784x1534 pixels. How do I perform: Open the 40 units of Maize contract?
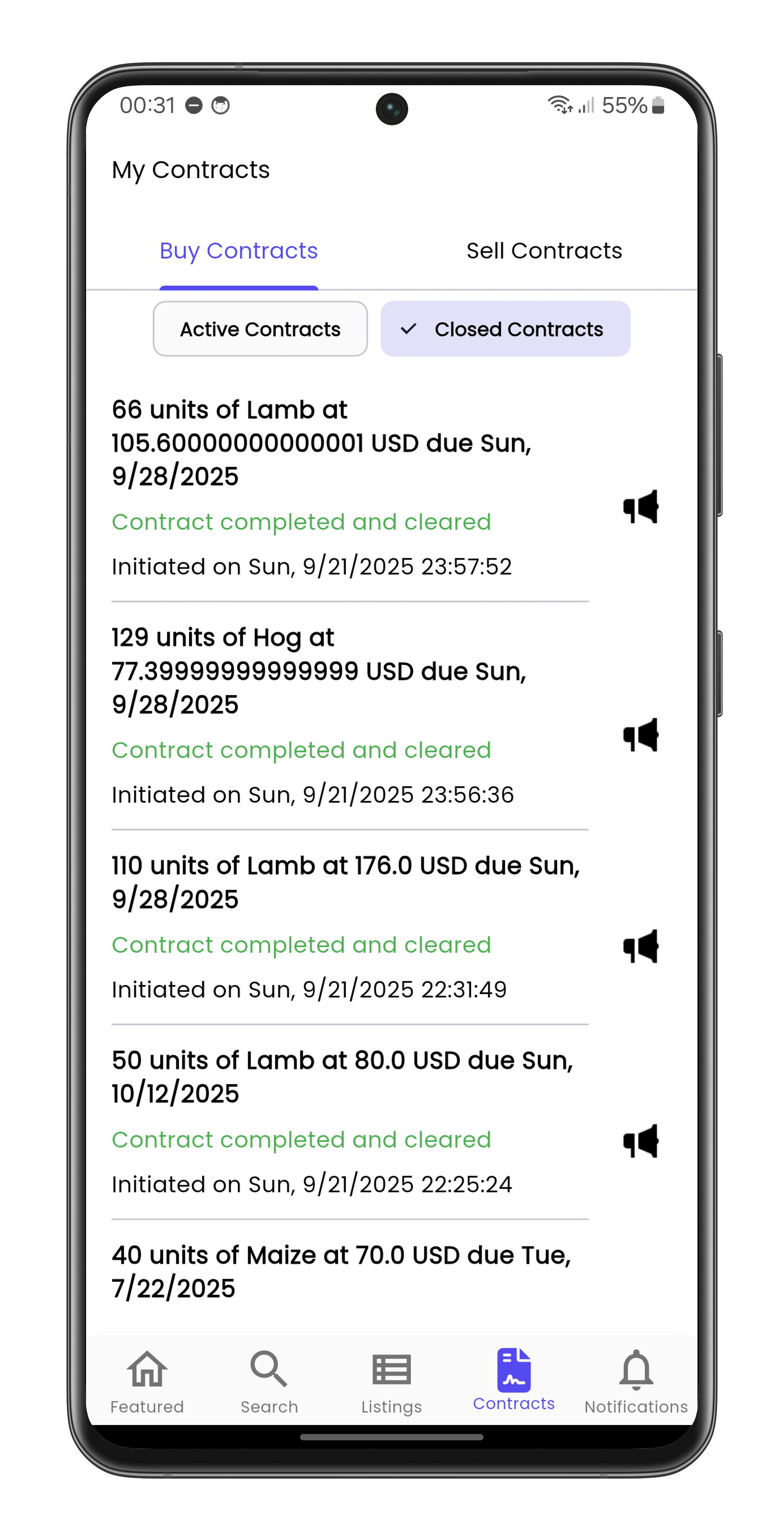tap(341, 1272)
